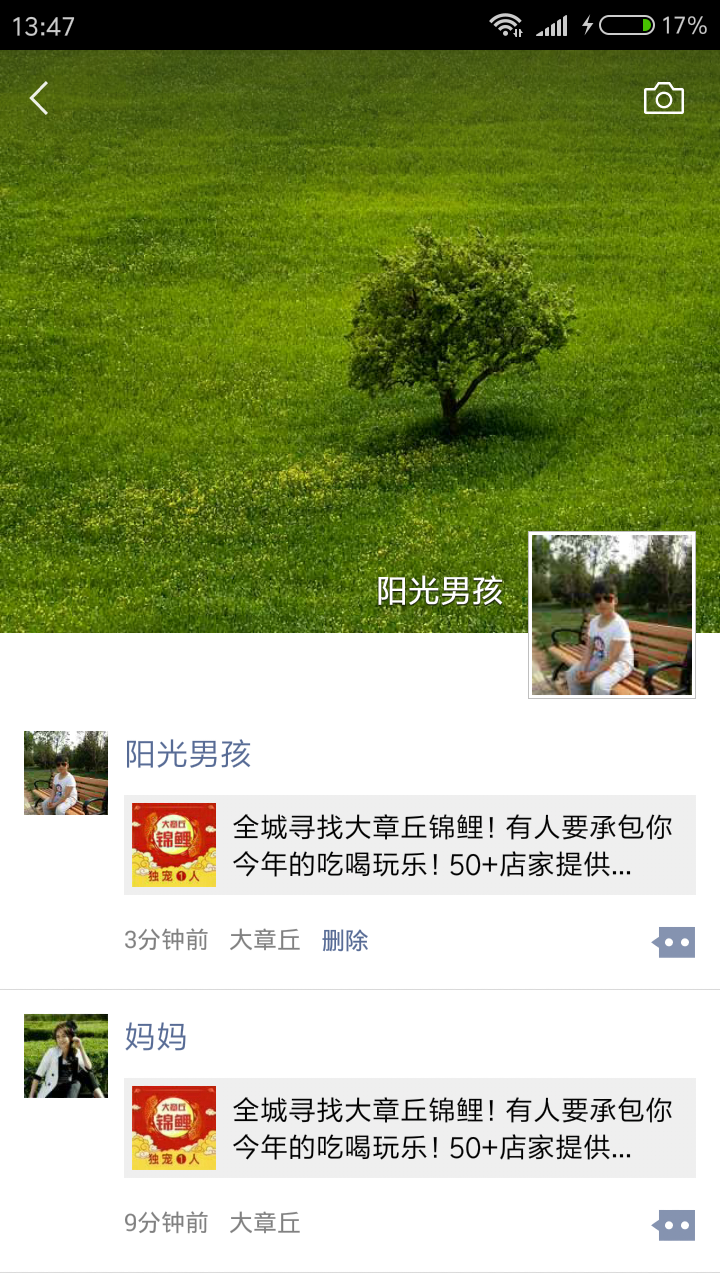Screen dimensions: 720x1280
Task: Open the shared 锦鲤 article in 妈妈's post
Action: coord(410,1128)
